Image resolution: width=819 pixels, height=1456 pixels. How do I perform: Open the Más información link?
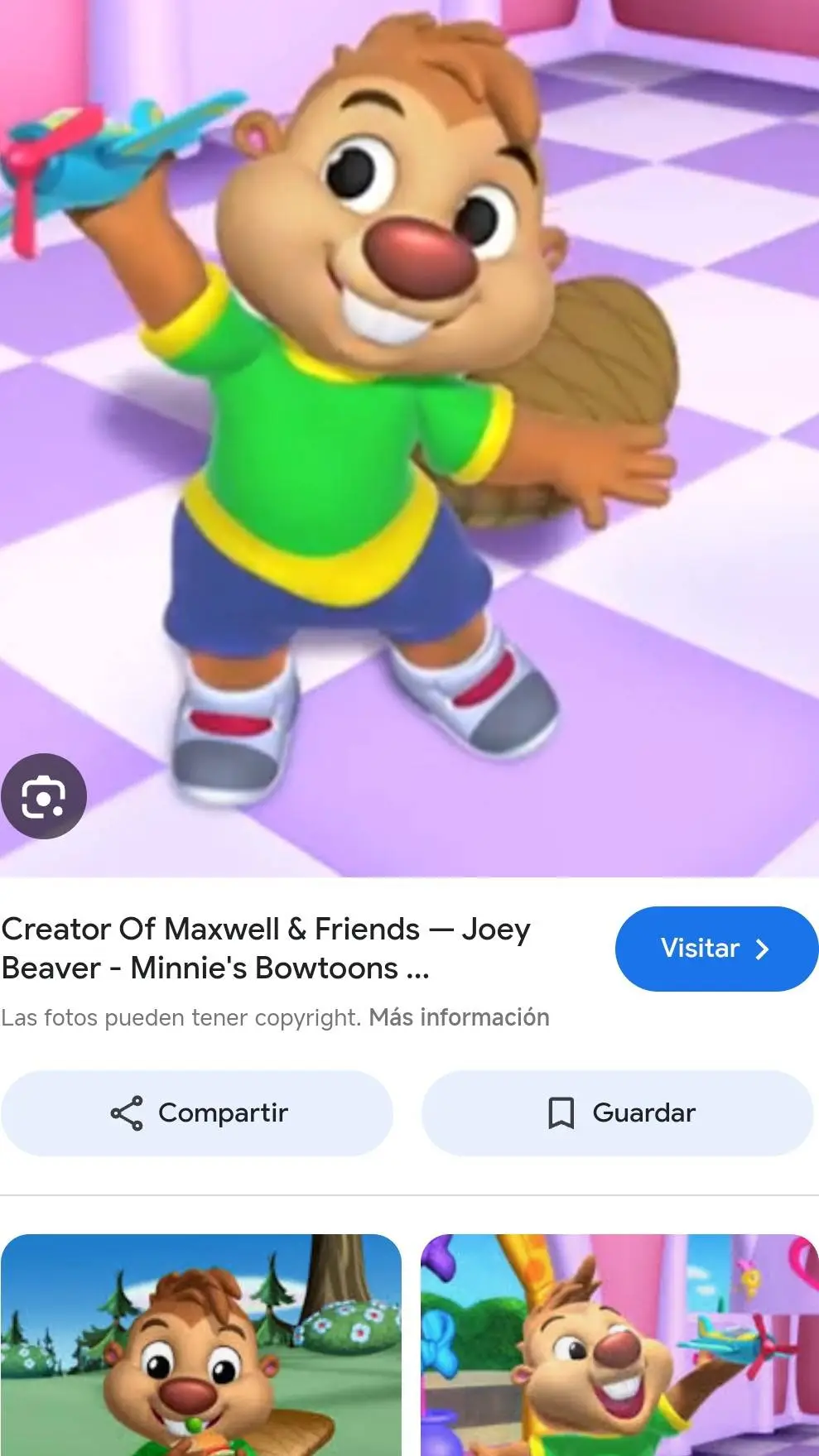(x=459, y=1017)
